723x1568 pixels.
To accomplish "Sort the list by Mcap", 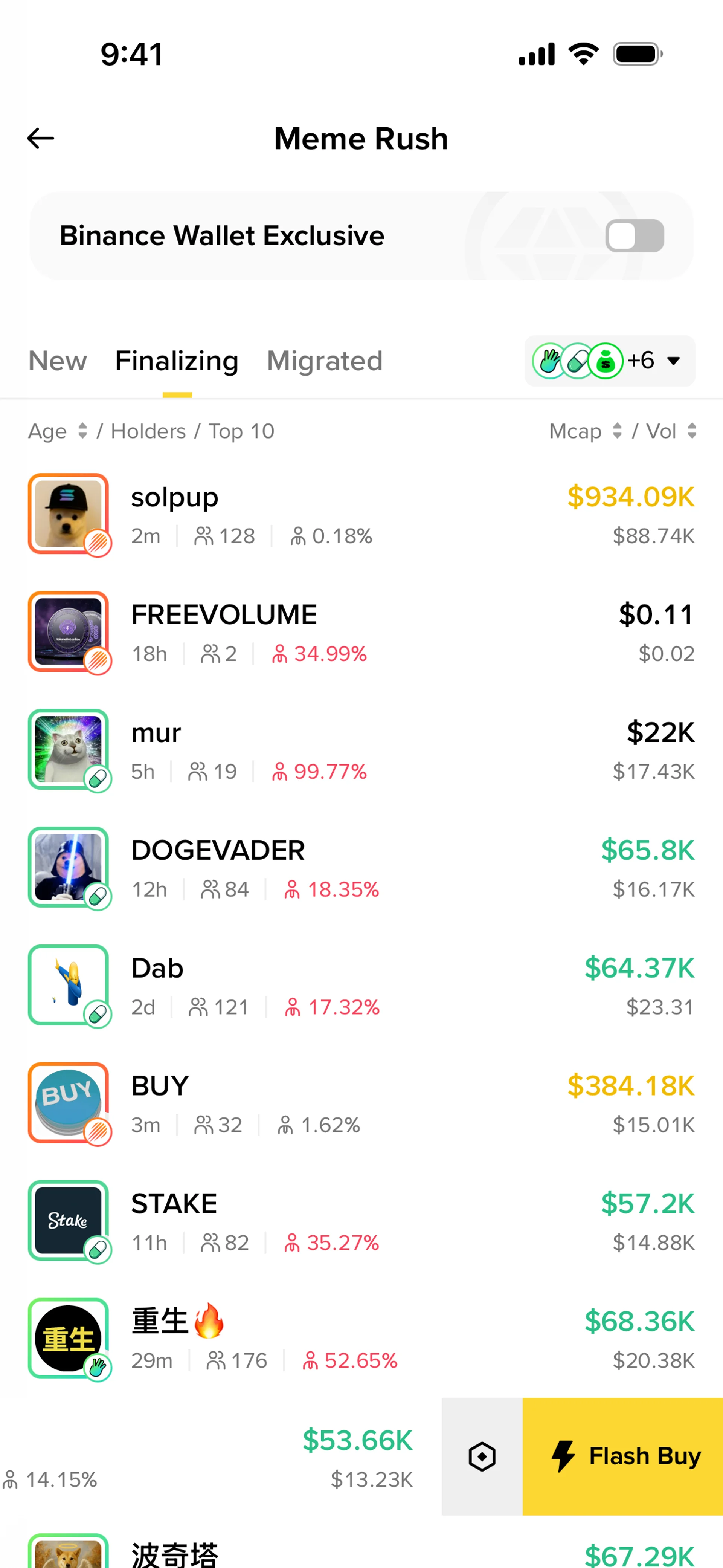I will tap(586, 431).
